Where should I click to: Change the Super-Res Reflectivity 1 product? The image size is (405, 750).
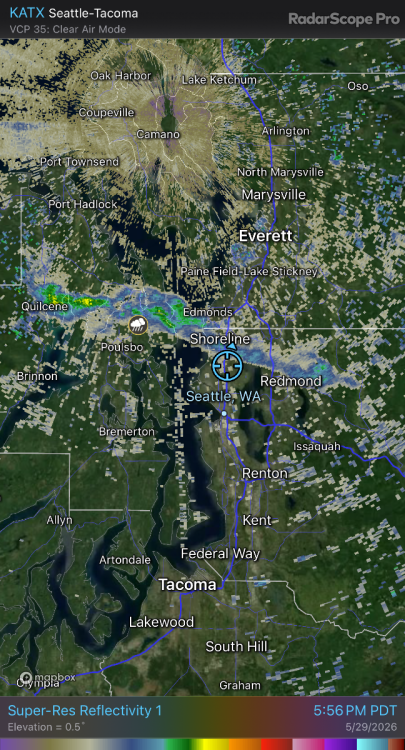pos(85,710)
